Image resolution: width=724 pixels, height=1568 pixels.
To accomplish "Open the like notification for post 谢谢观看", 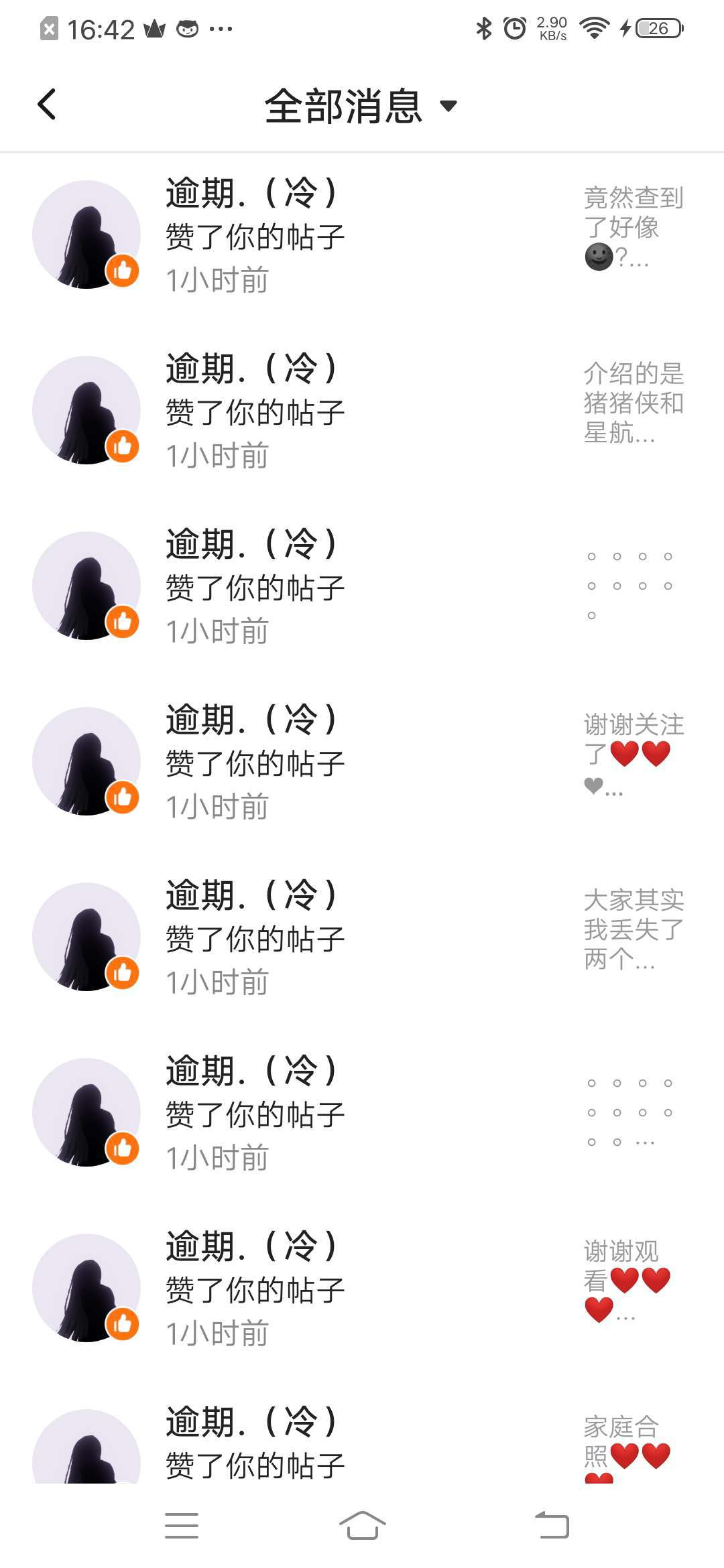I will pyautogui.click(x=362, y=1288).
